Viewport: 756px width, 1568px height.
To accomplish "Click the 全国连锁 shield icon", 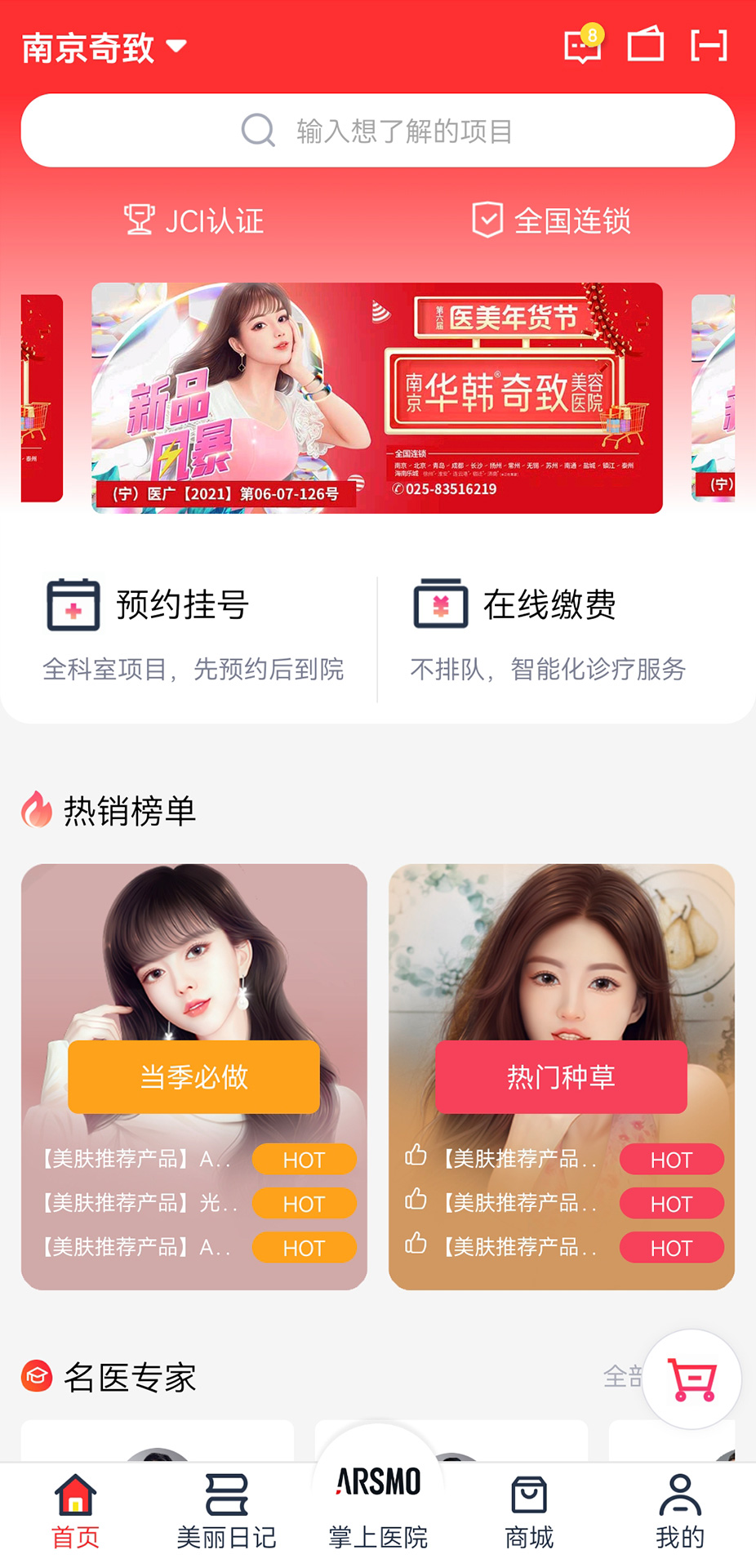I will pyautogui.click(x=486, y=218).
